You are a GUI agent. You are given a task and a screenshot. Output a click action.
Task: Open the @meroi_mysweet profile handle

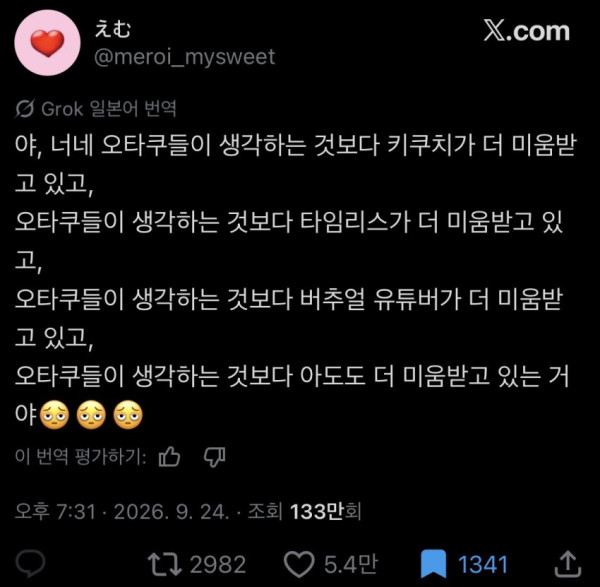tap(184, 57)
